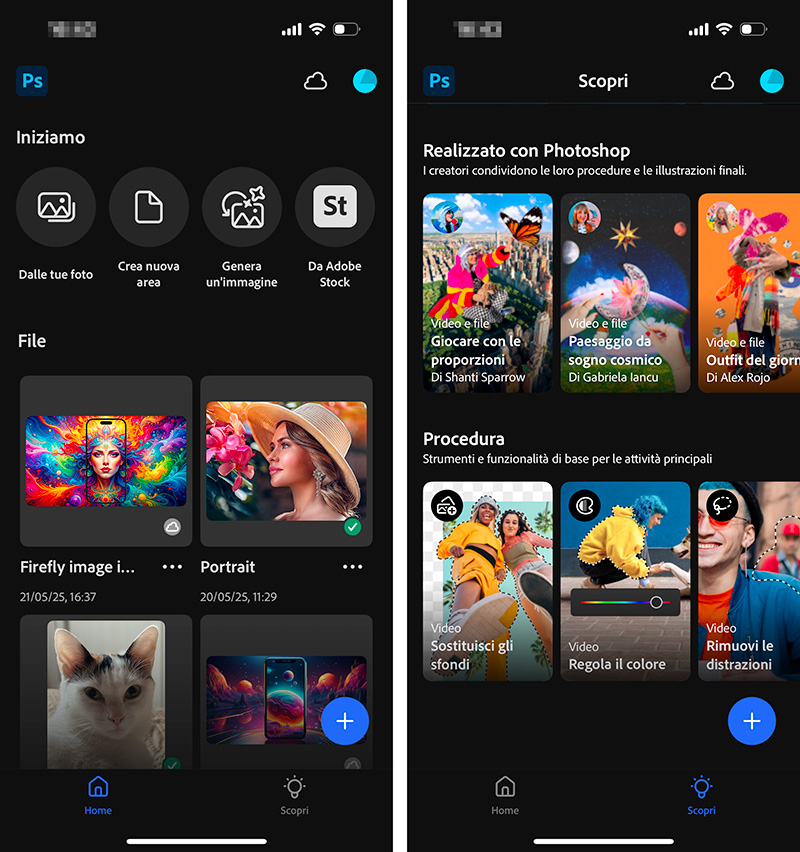Screen dimensions: 800x852
Task: Choose Genera un'immagine
Action: [242, 207]
